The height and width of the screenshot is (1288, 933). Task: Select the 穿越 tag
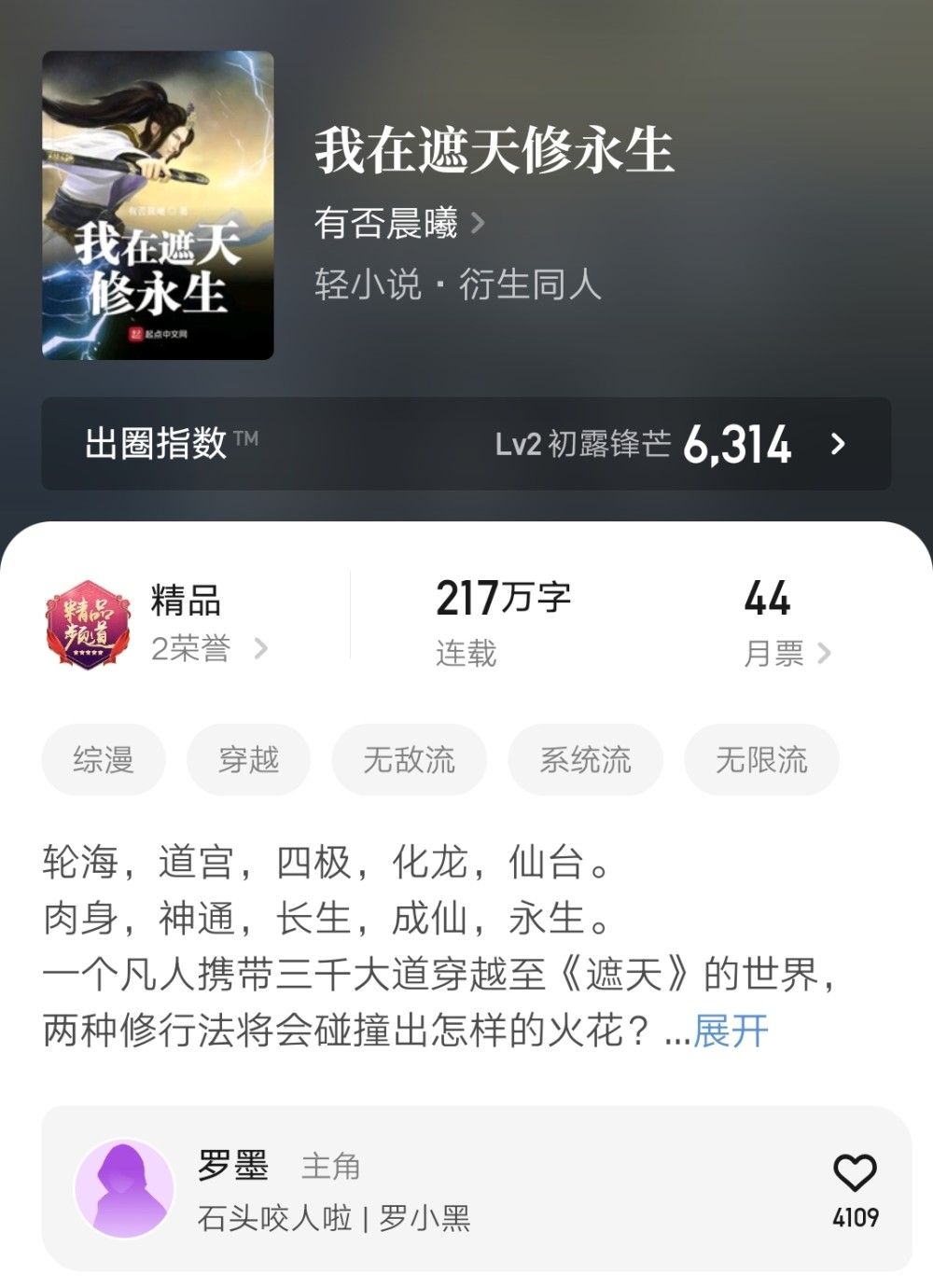[248, 760]
